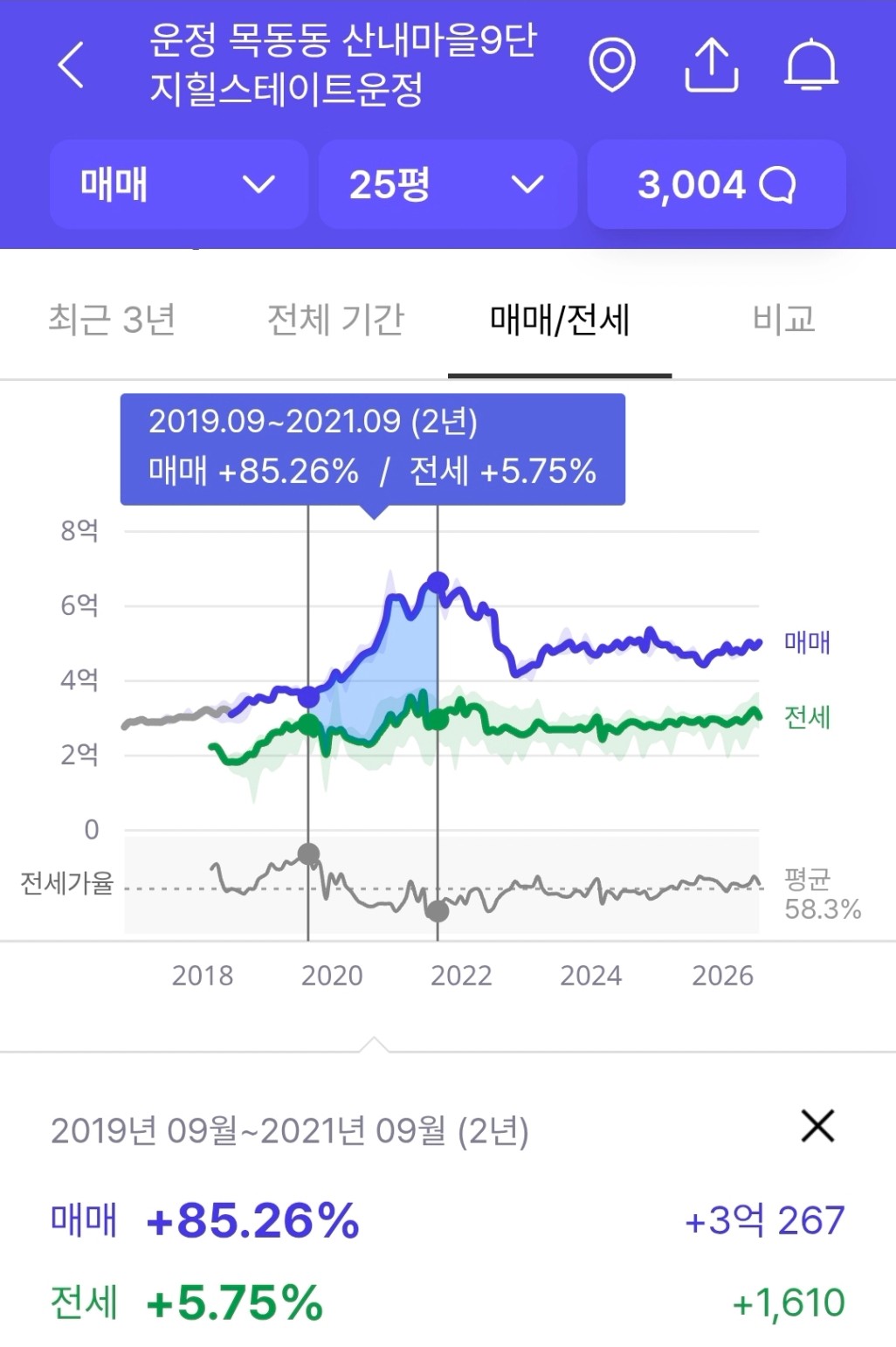Tap the 2021.09 매매 peak marker on chart

[438, 583]
